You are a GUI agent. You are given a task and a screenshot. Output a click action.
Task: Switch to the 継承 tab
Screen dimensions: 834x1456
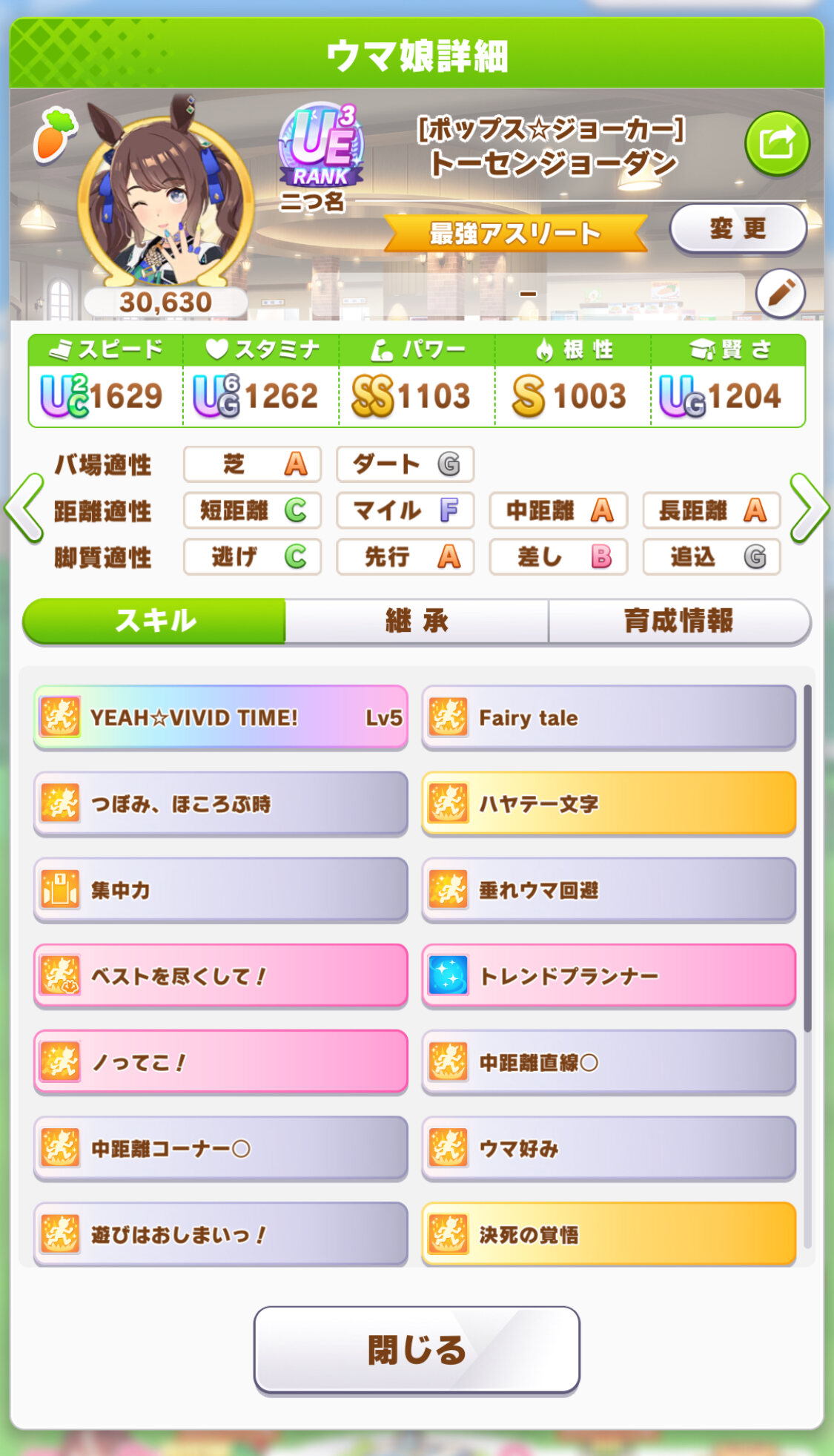(x=417, y=621)
